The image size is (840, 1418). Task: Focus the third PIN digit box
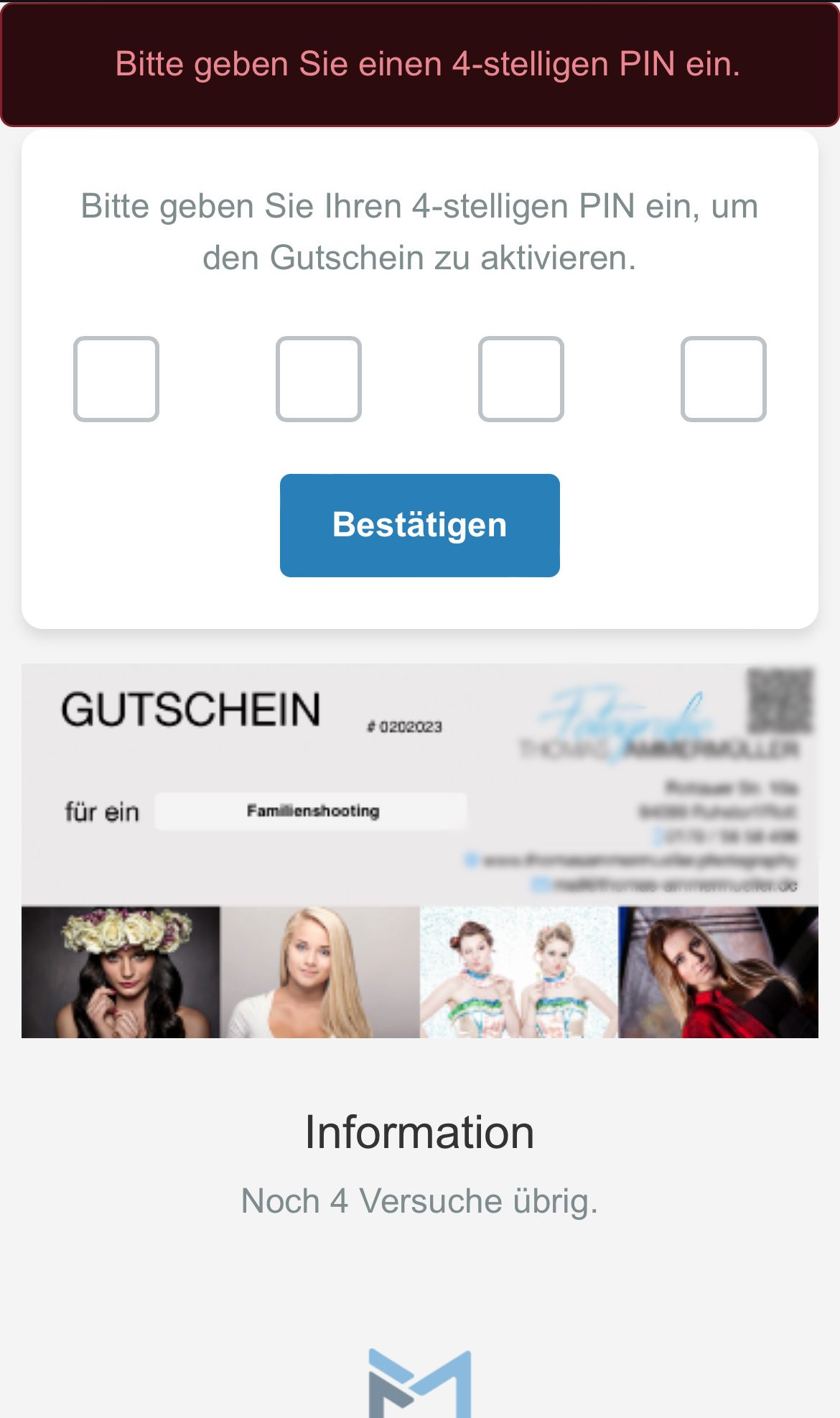[x=521, y=379]
